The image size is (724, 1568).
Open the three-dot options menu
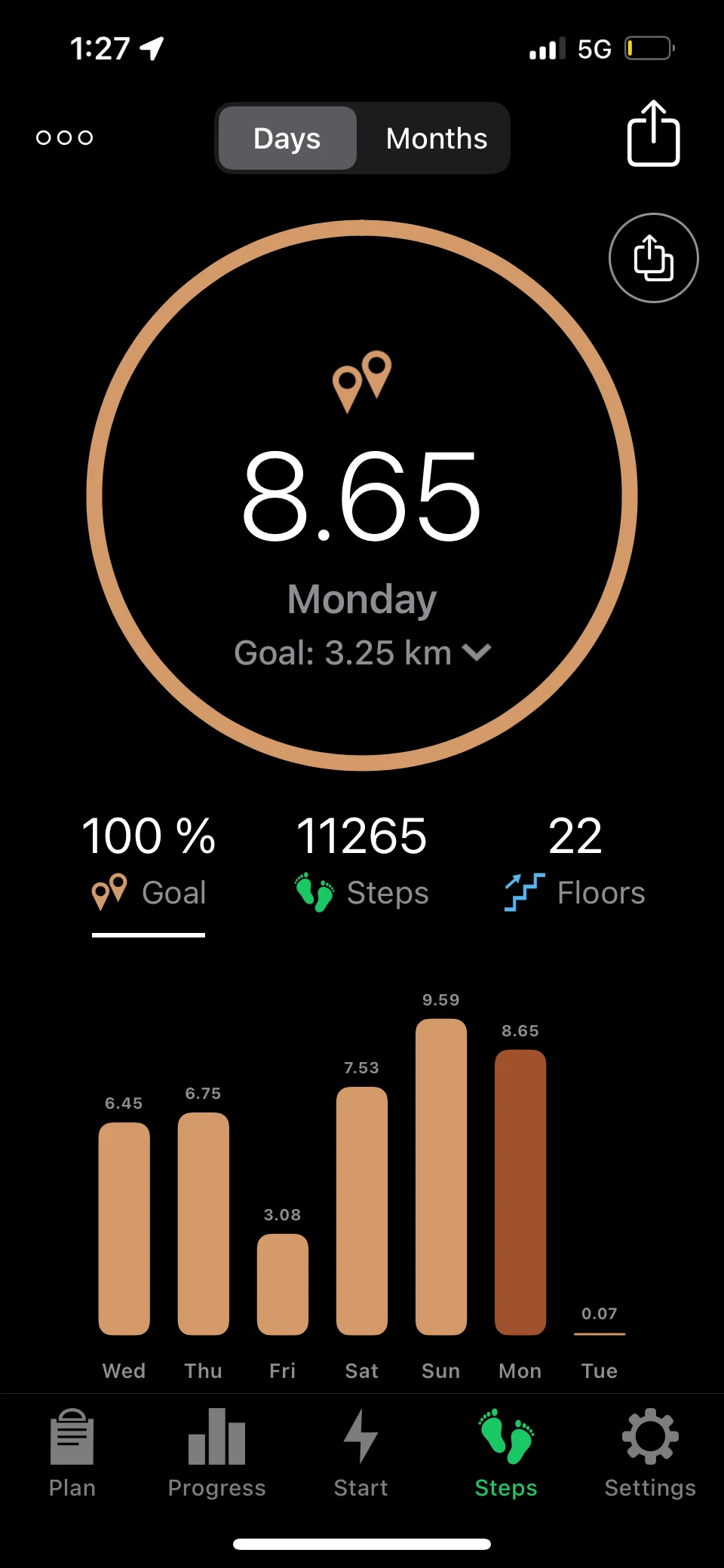tap(65, 137)
